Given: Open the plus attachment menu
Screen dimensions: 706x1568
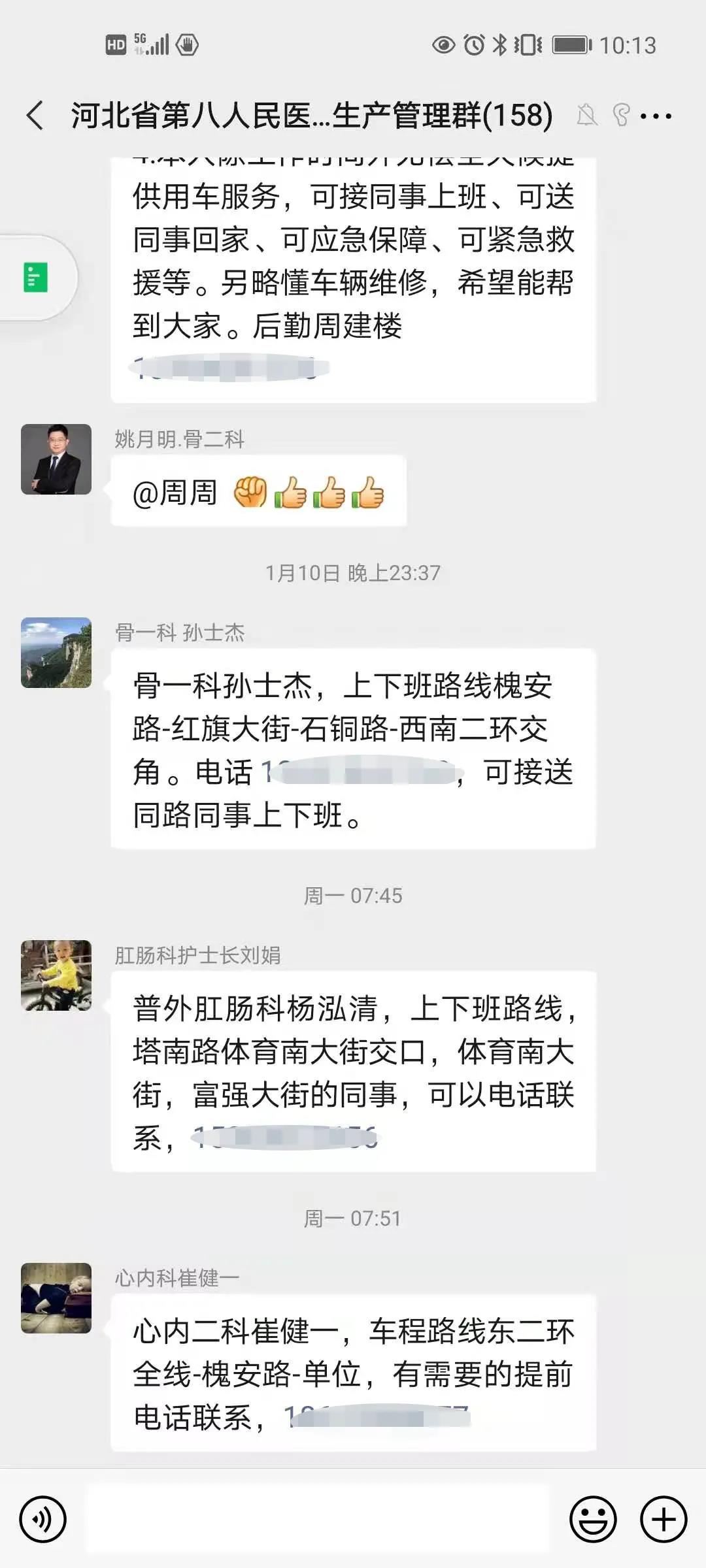Looking at the screenshot, I should pyautogui.click(x=664, y=1520).
